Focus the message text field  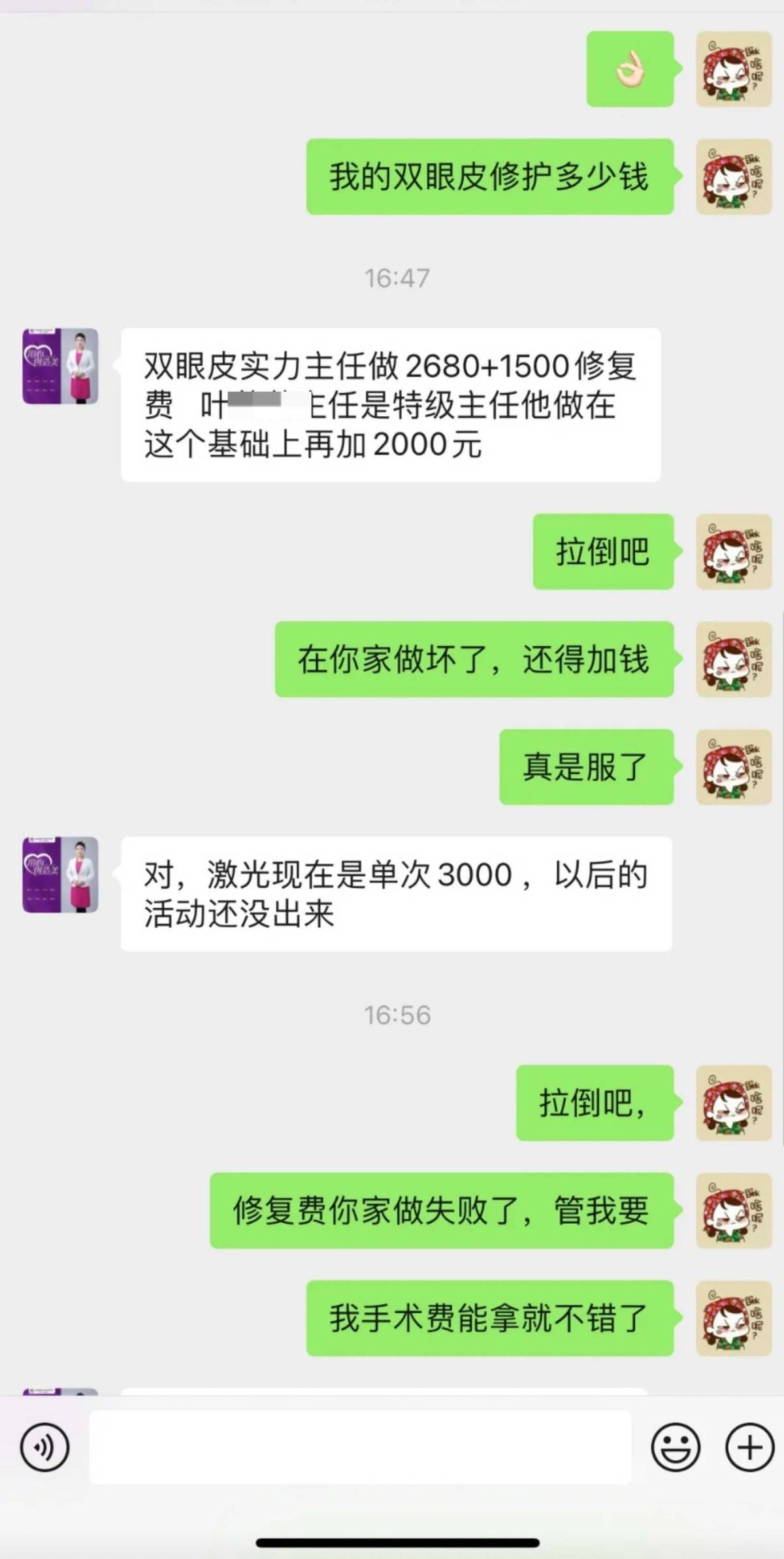pos(360,1447)
